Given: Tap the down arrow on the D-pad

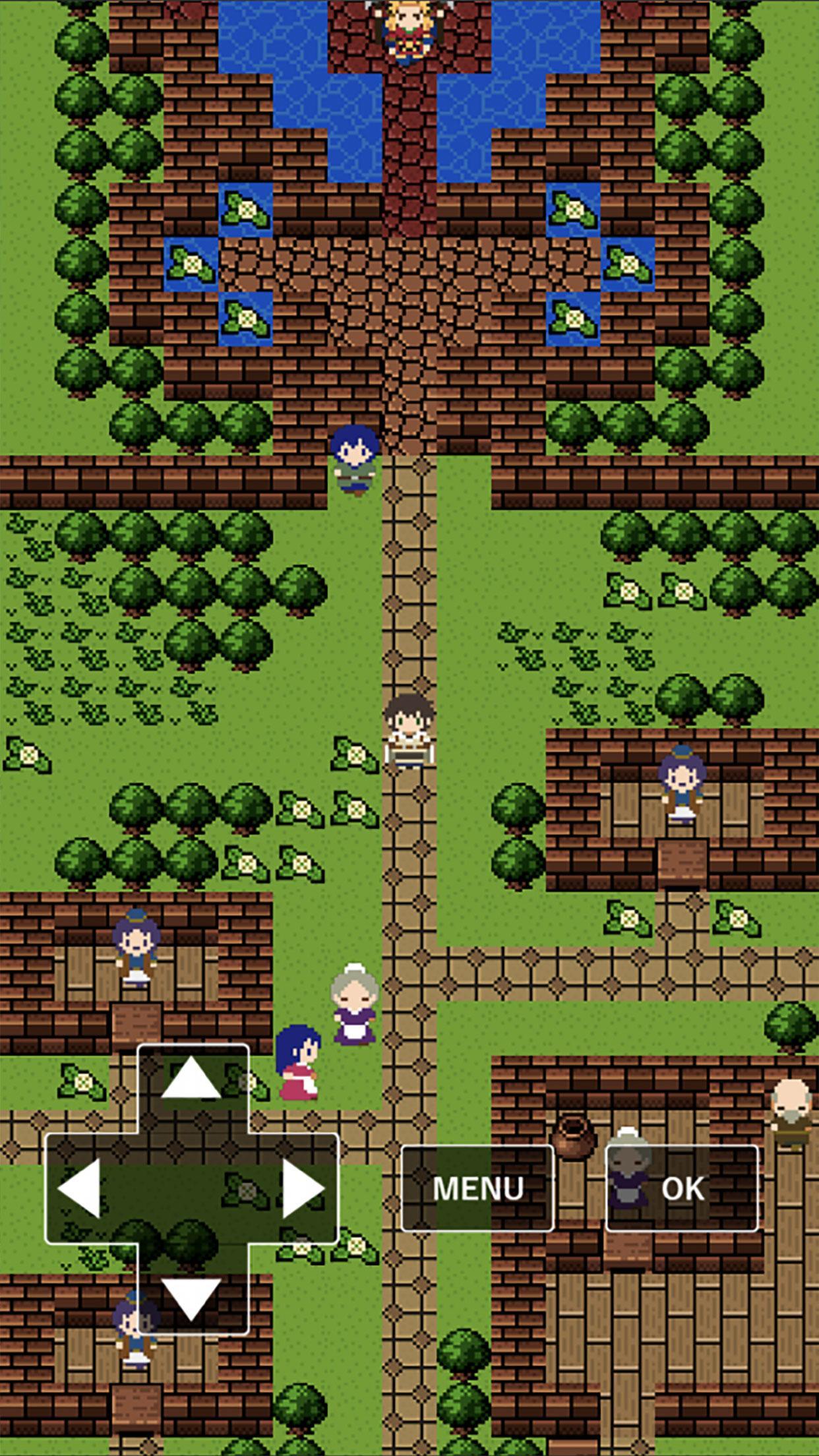Looking at the screenshot, I should tap(191, 1298).
